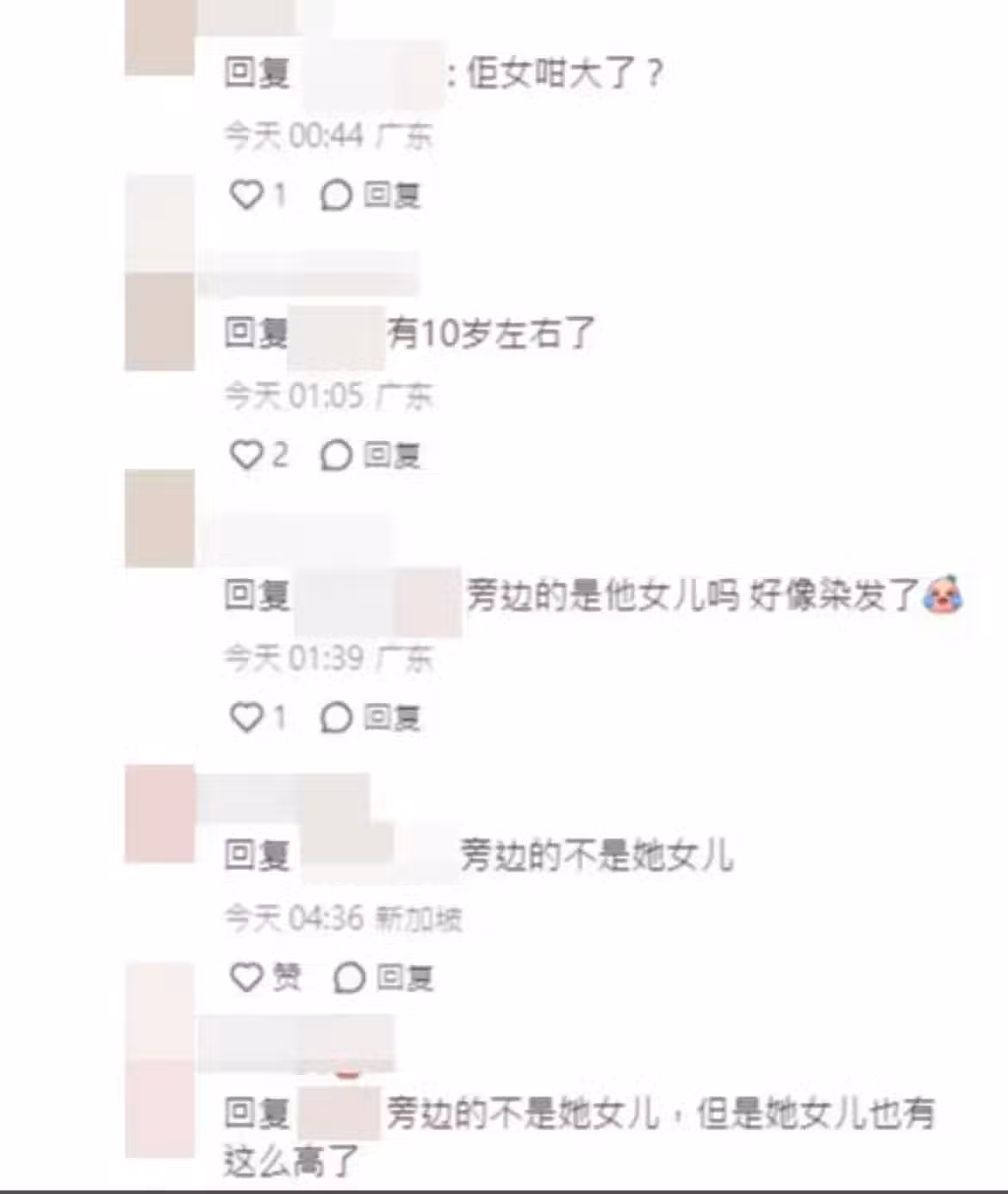Reply to the comment about 好像染发了
Viewport: 1008px width, 1194px height.
(x=370, y=717)
